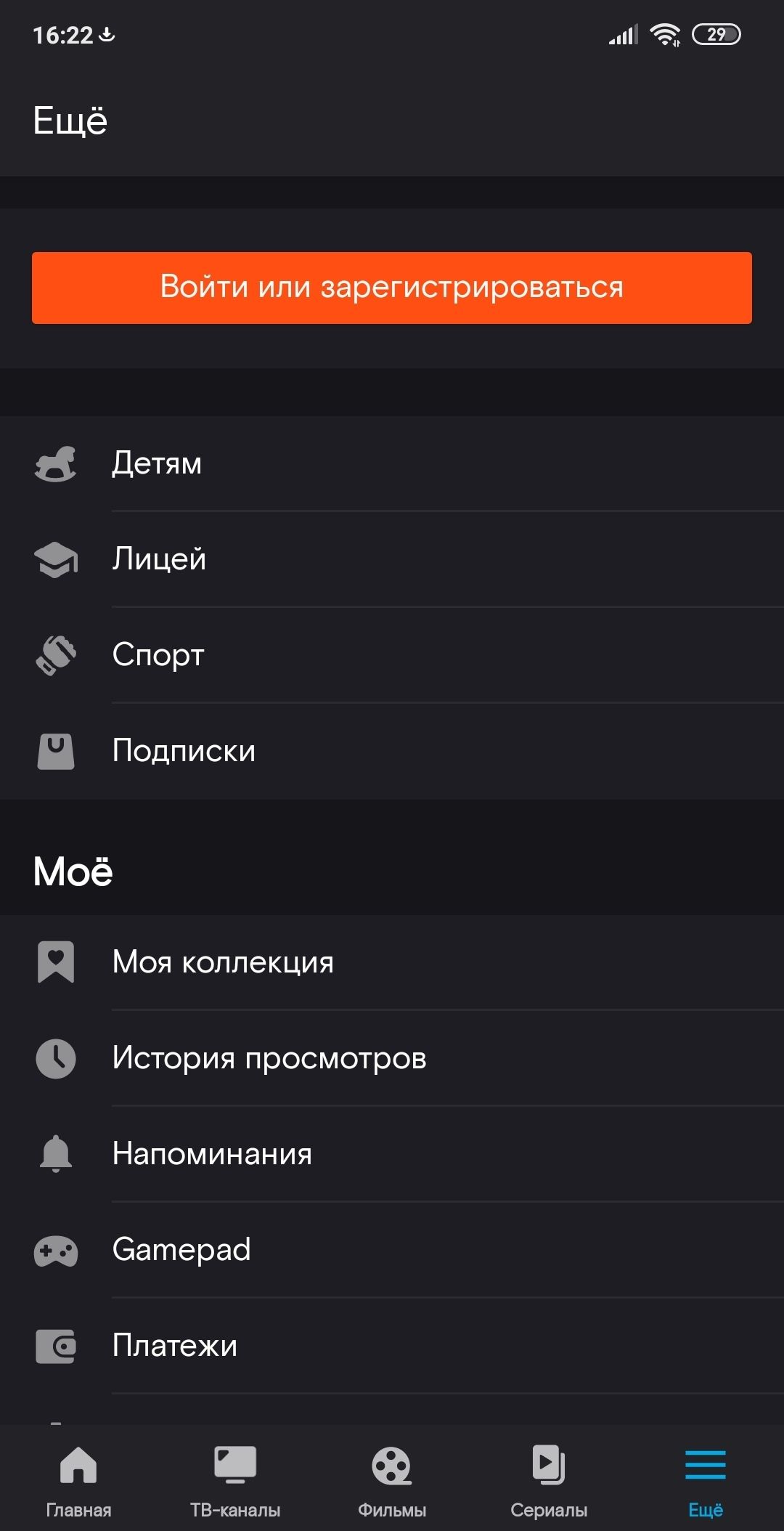Open the Детям section
This screenshot has width=784, height=1531.
pyautogui.click(x=392, y=463)
